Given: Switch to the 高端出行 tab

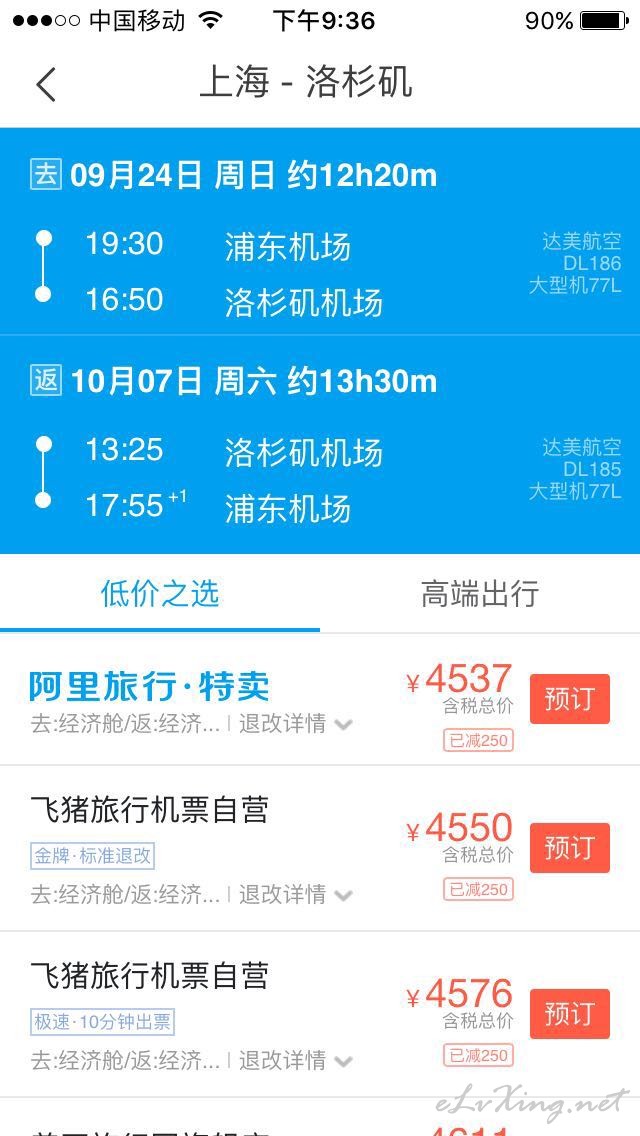Looking at the screenshot, I should [x=479, y=594].
